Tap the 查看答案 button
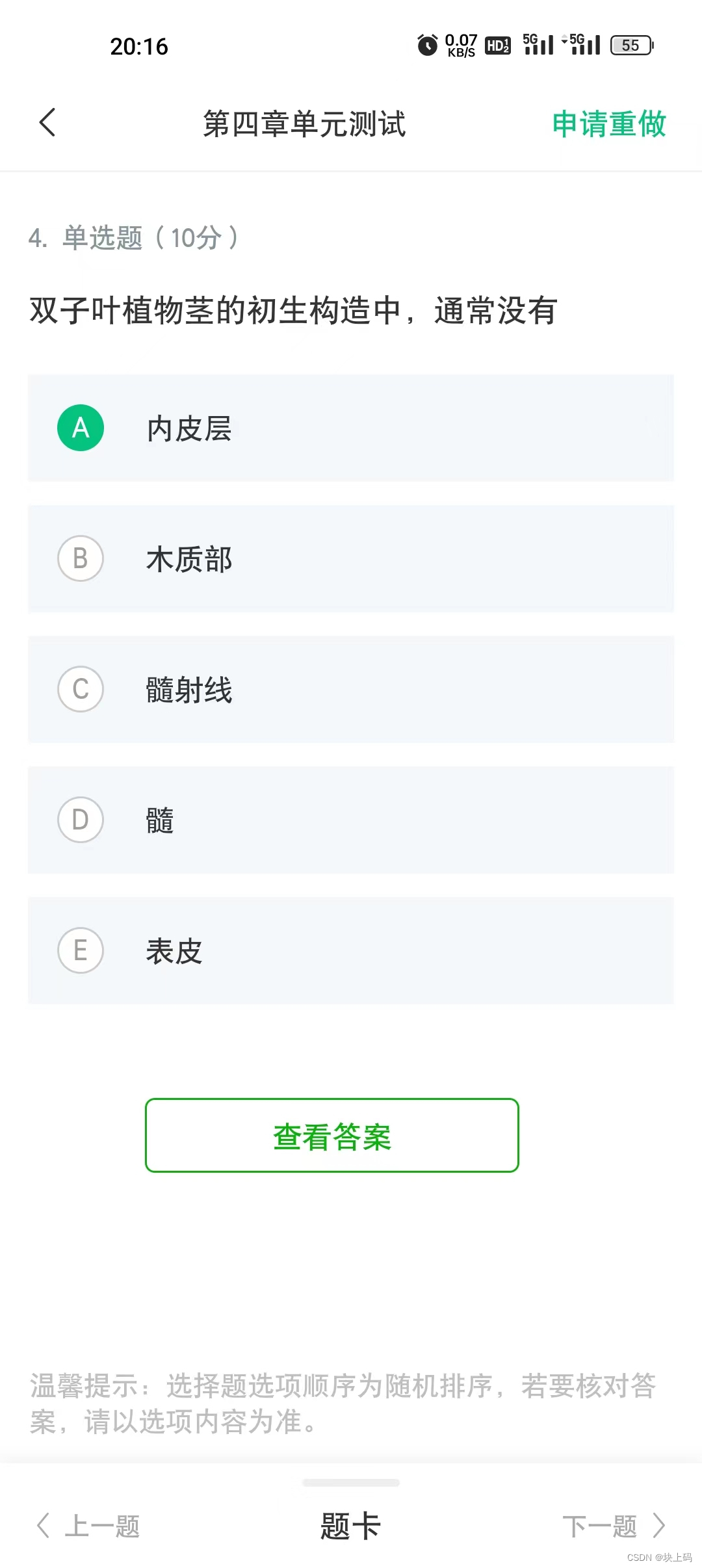This screenshot has width=702, height=1568. [332, 1136]
